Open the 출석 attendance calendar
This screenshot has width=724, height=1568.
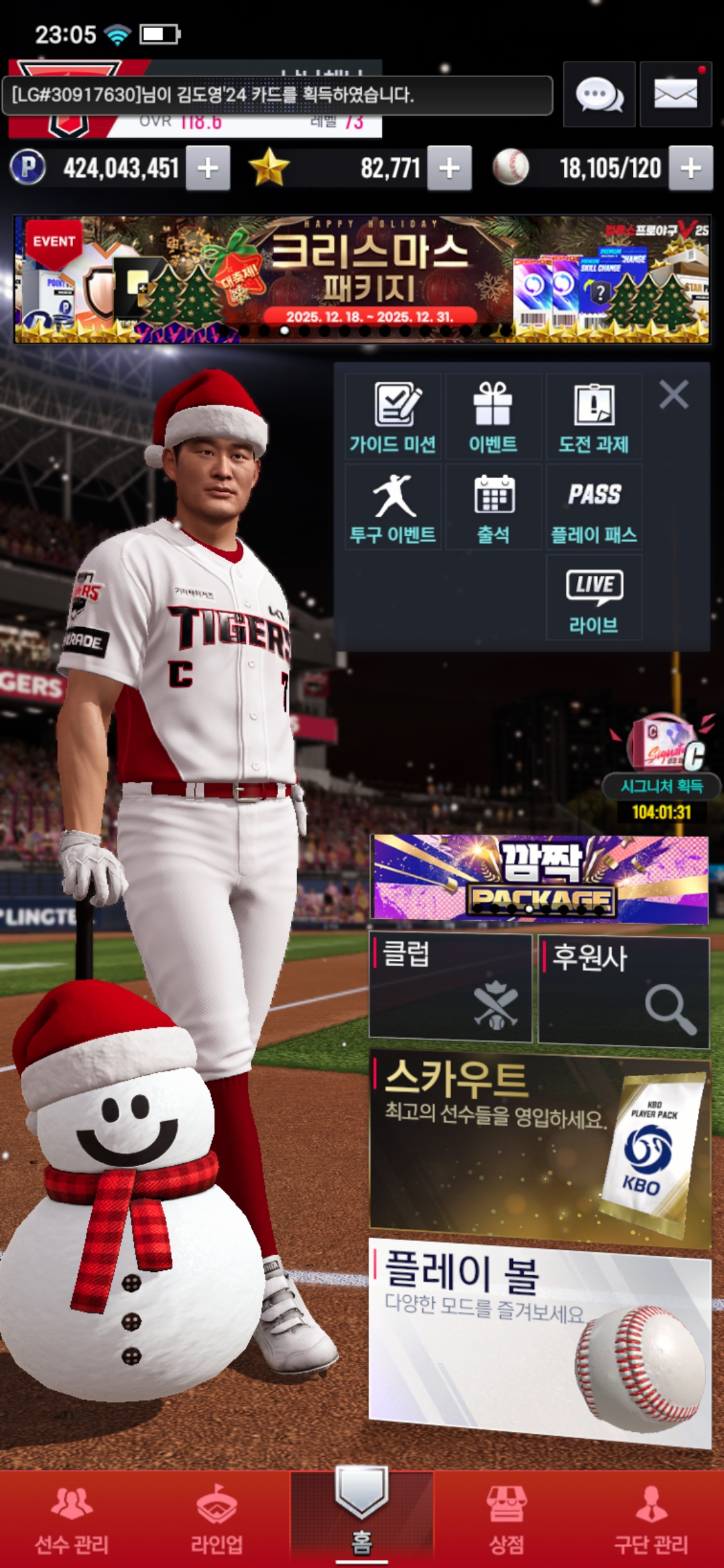click(x=493, y=507)
